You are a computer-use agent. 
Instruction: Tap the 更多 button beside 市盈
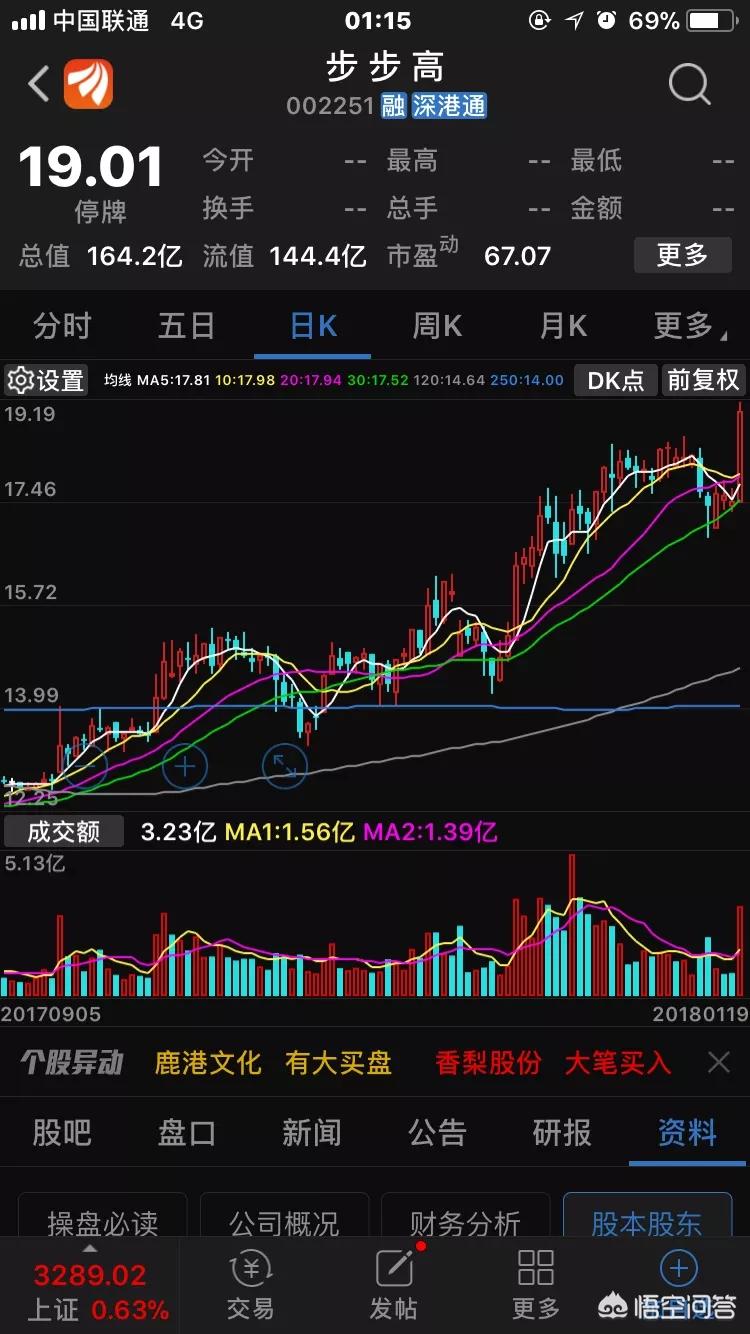[682, 255]
